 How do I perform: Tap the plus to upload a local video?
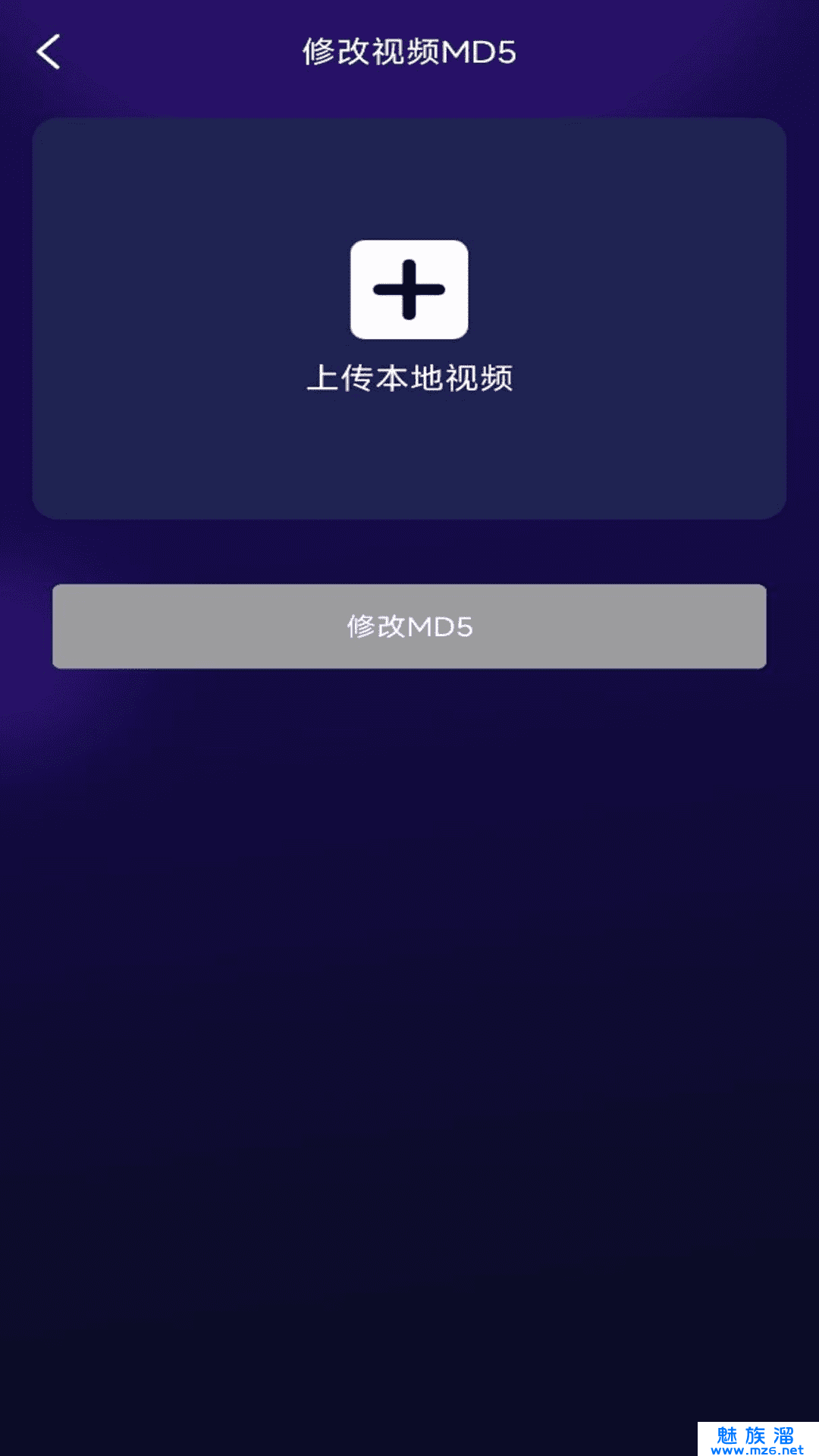(409, 290)
